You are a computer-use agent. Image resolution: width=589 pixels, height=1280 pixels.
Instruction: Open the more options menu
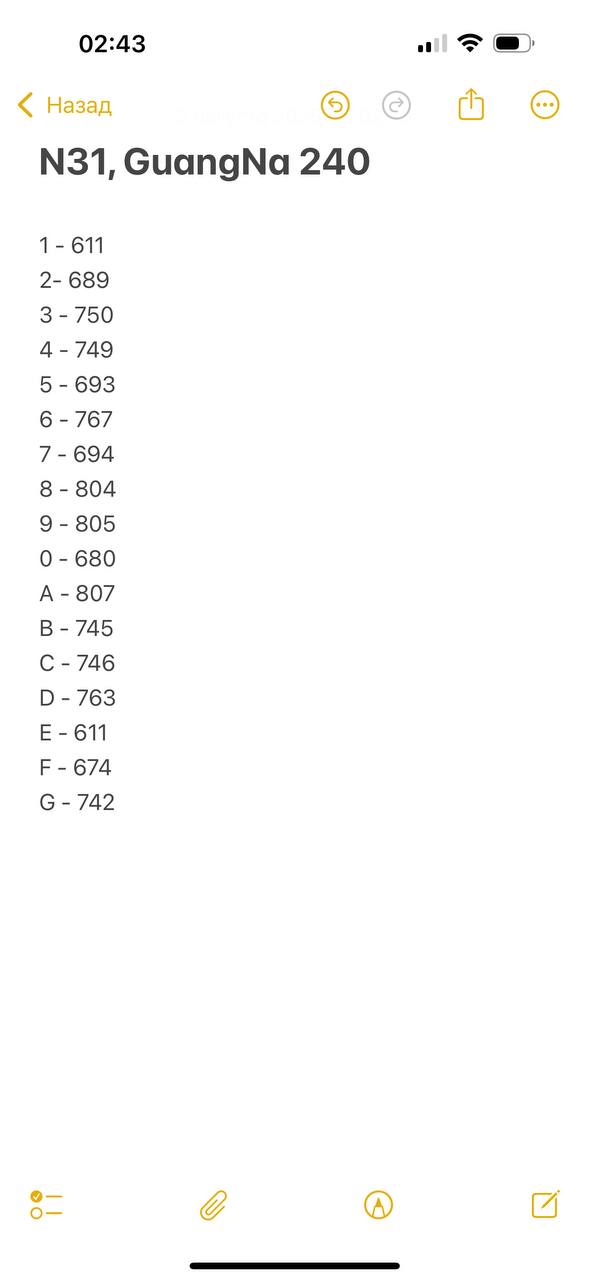[544, 105]
